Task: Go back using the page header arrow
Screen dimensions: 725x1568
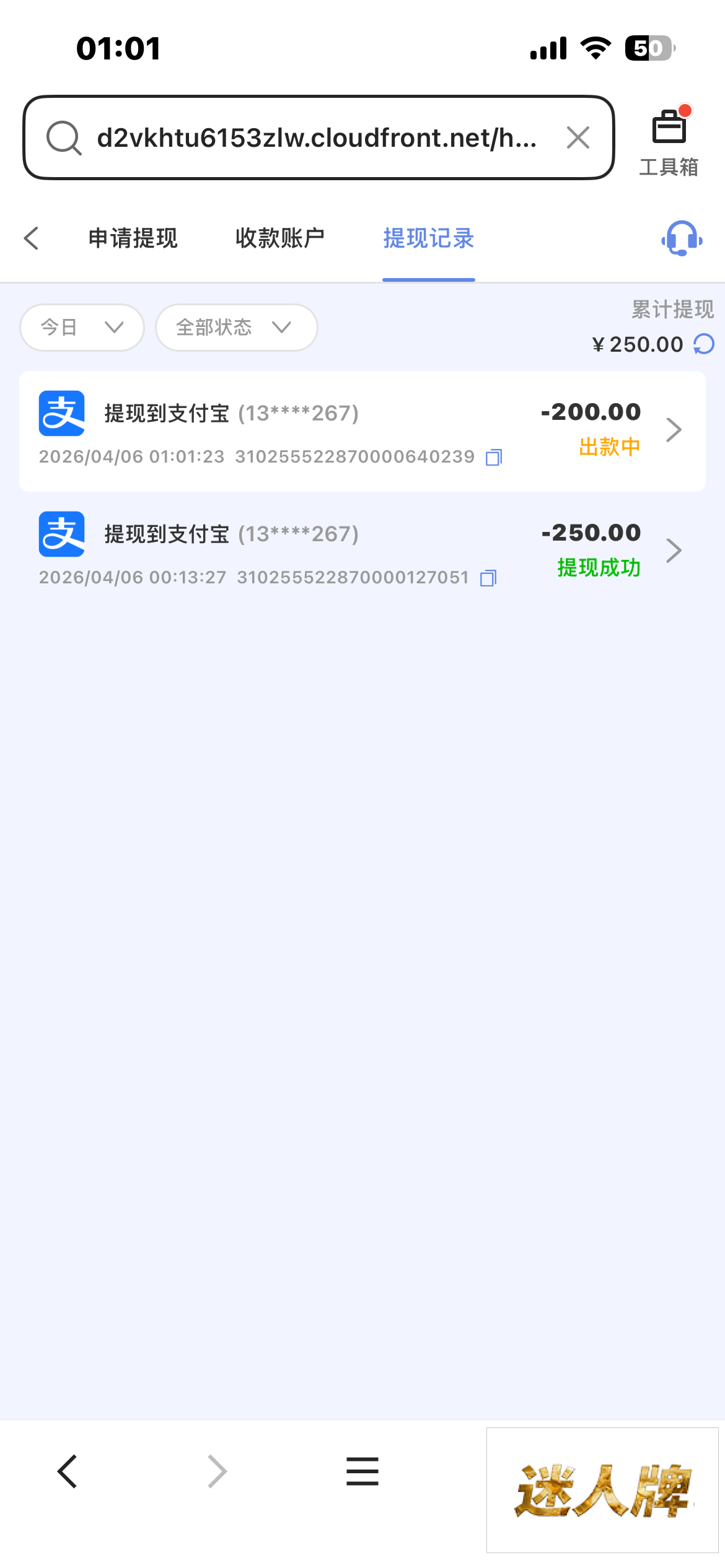Action: [x=31, y=238]
